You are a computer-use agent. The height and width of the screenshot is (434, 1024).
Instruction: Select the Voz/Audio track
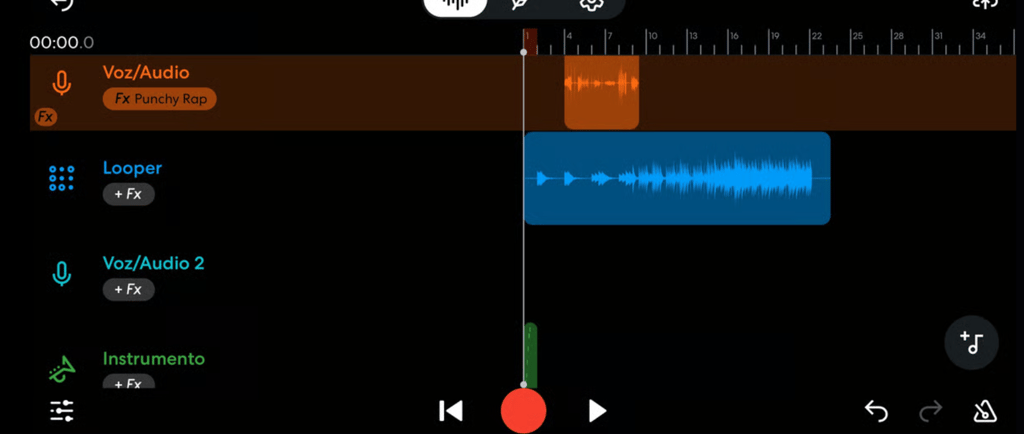[x=146, y=73]
